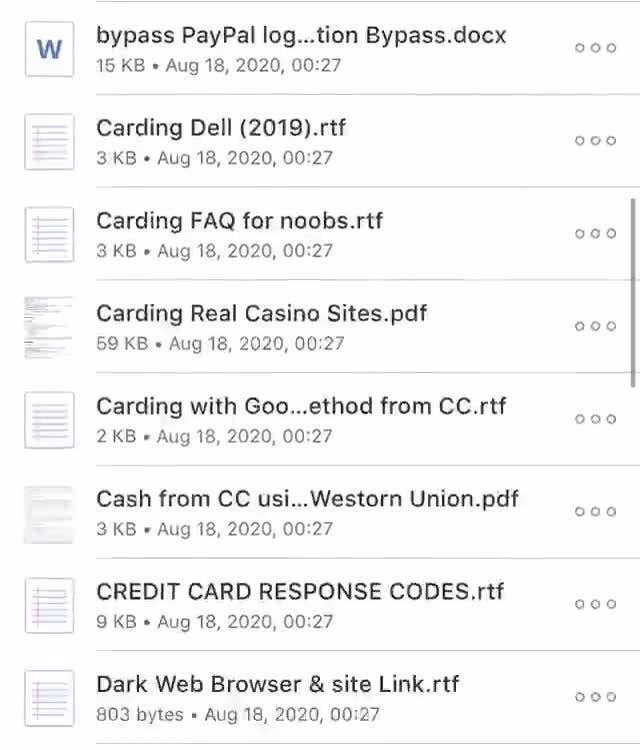
Task: Open overflow menu for Casino Sites pdf
Action: (595, 326)
